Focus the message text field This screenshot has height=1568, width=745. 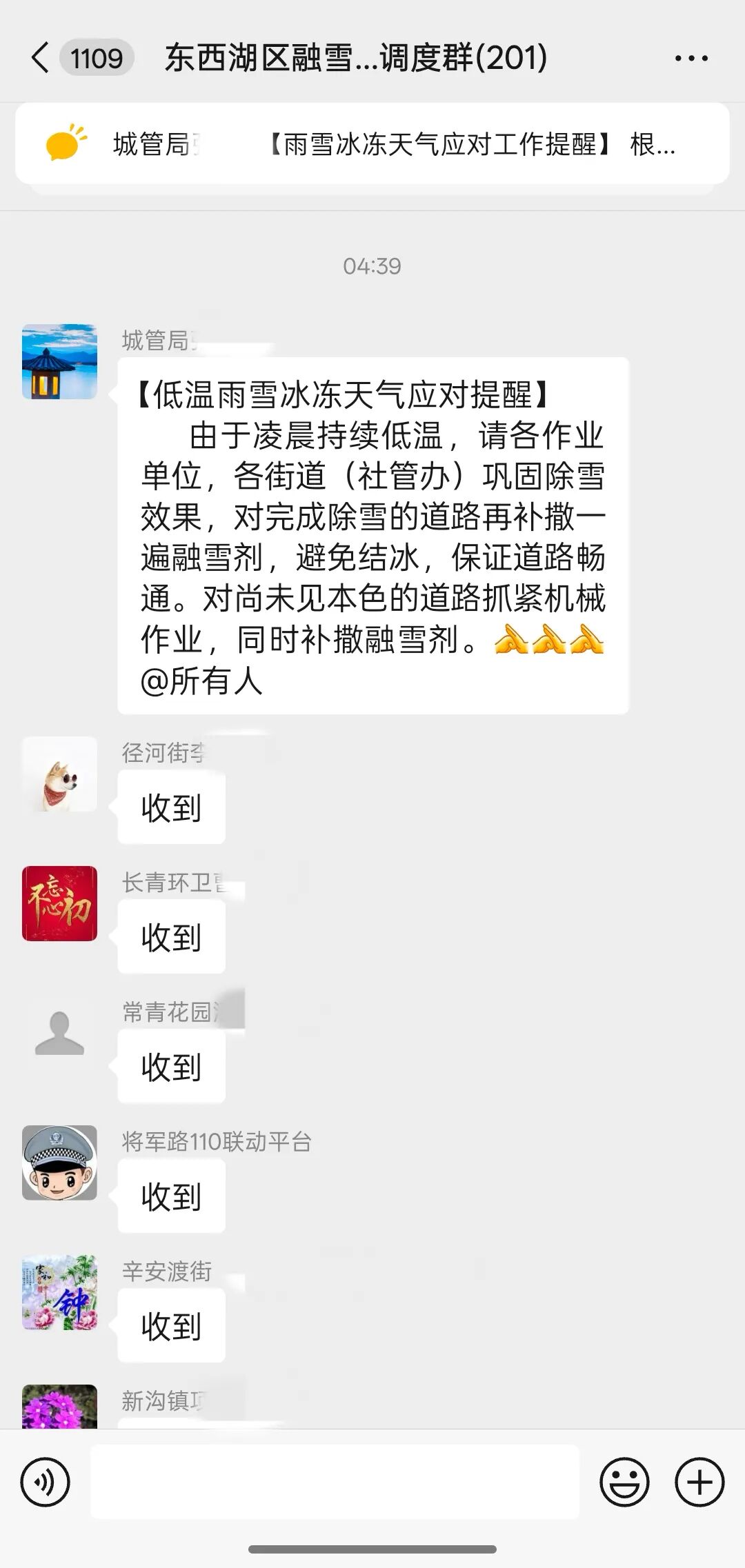click(335, 1482)
